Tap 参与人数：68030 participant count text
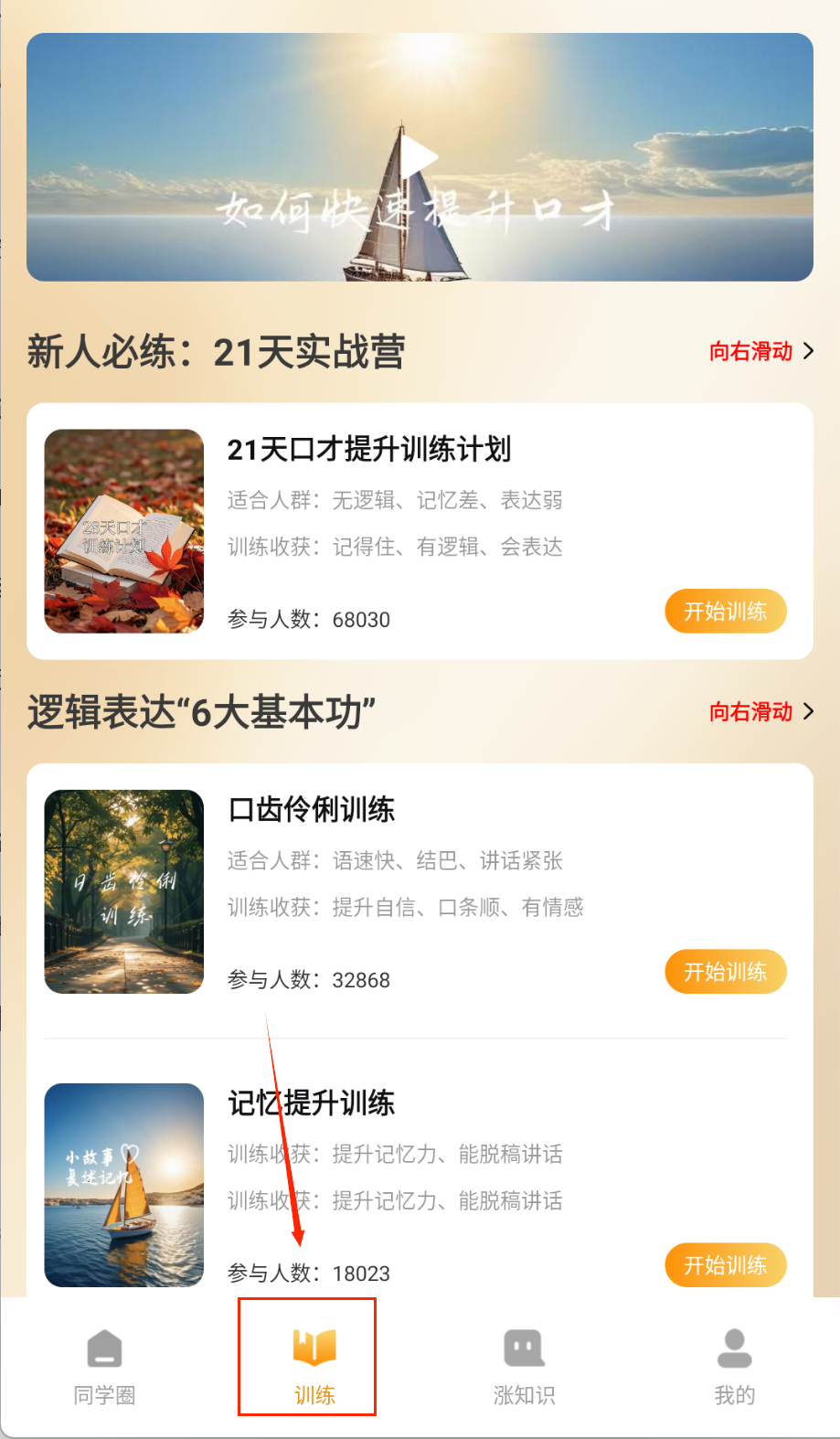 coord(306,620)
